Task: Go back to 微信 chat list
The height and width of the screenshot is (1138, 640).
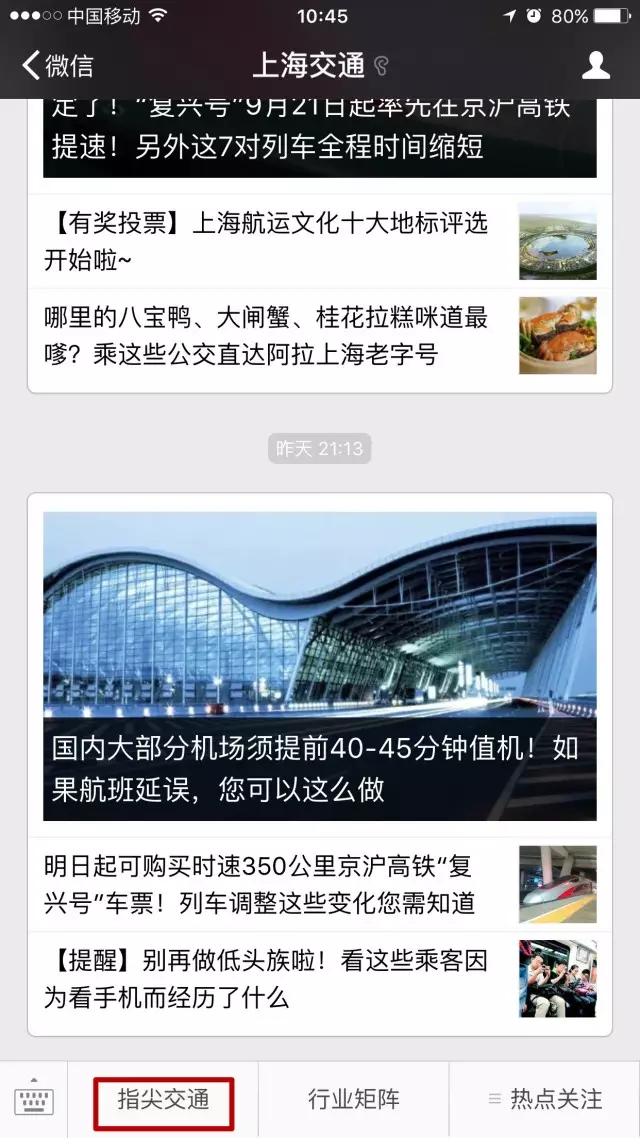Action: pos(58,66)
